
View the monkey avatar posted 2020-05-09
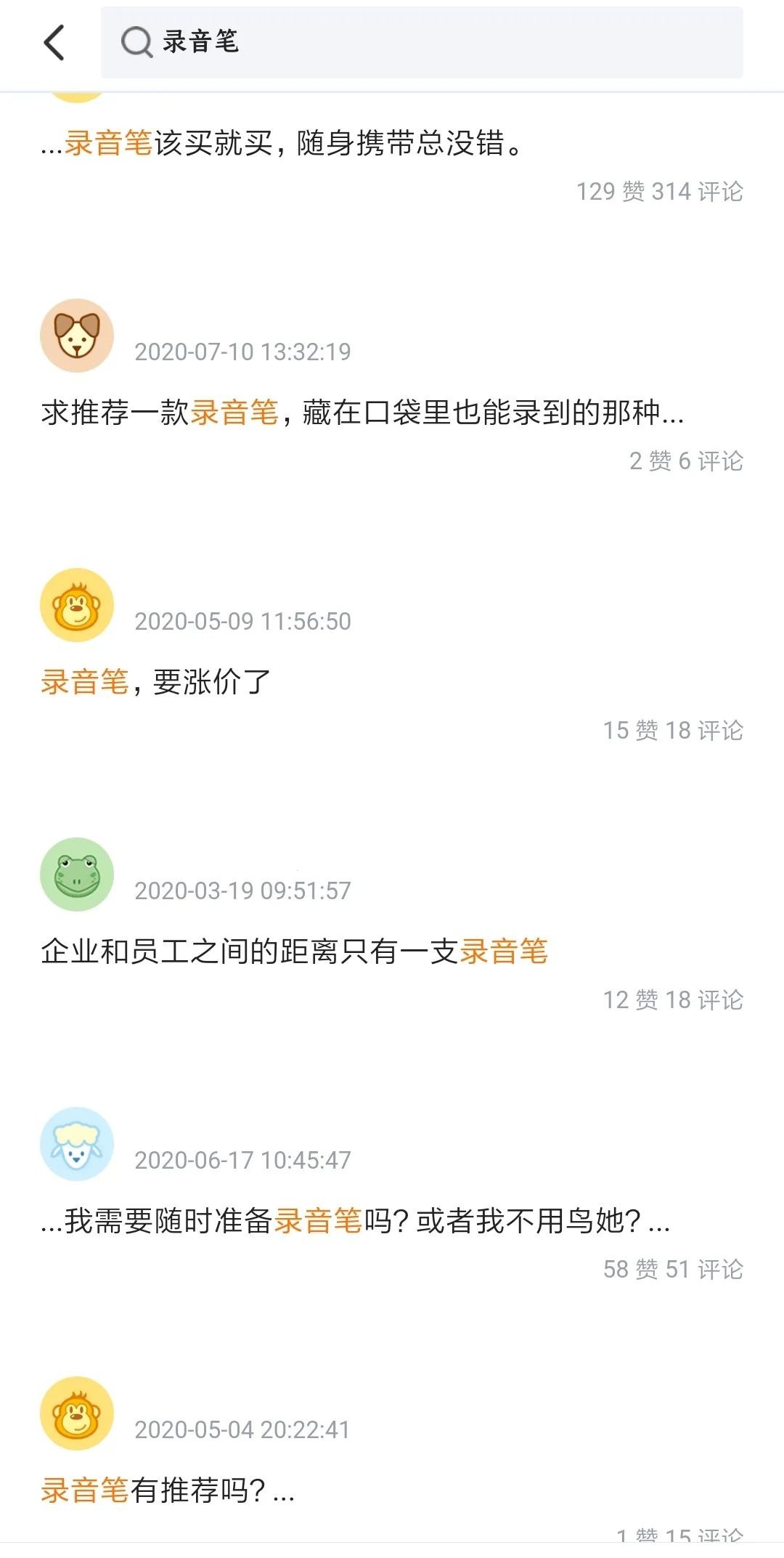pos(77,605)
